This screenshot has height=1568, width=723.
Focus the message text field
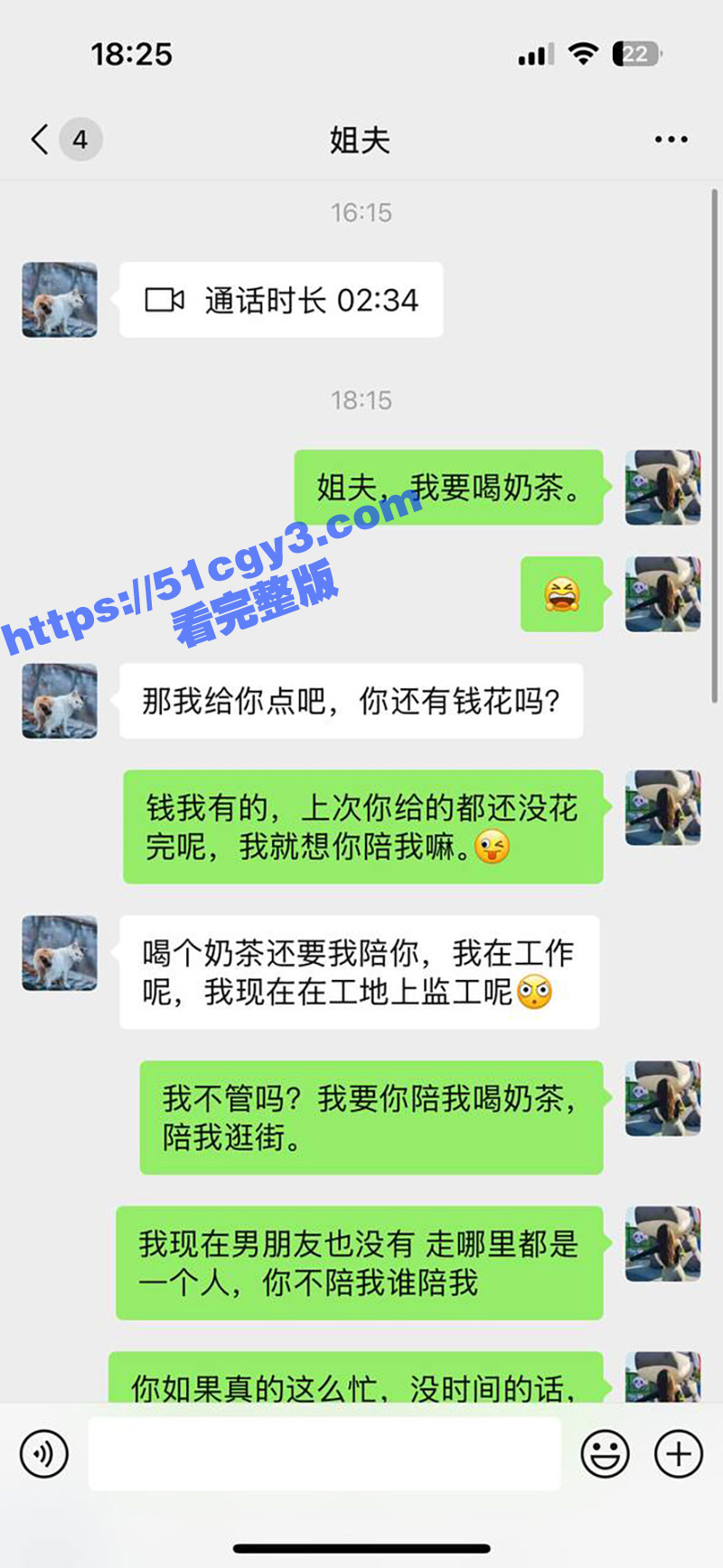[x=324, y=1453]
